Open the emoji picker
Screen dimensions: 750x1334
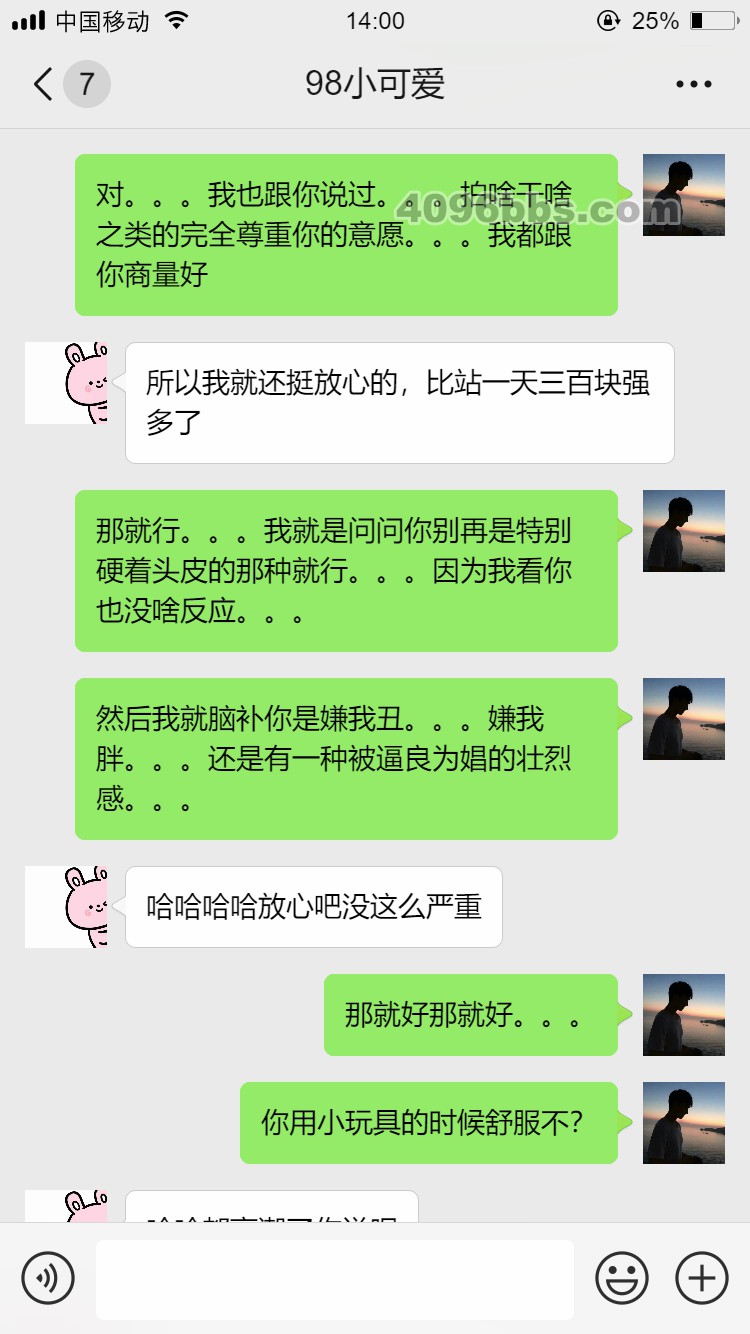tap(622, 1277)
